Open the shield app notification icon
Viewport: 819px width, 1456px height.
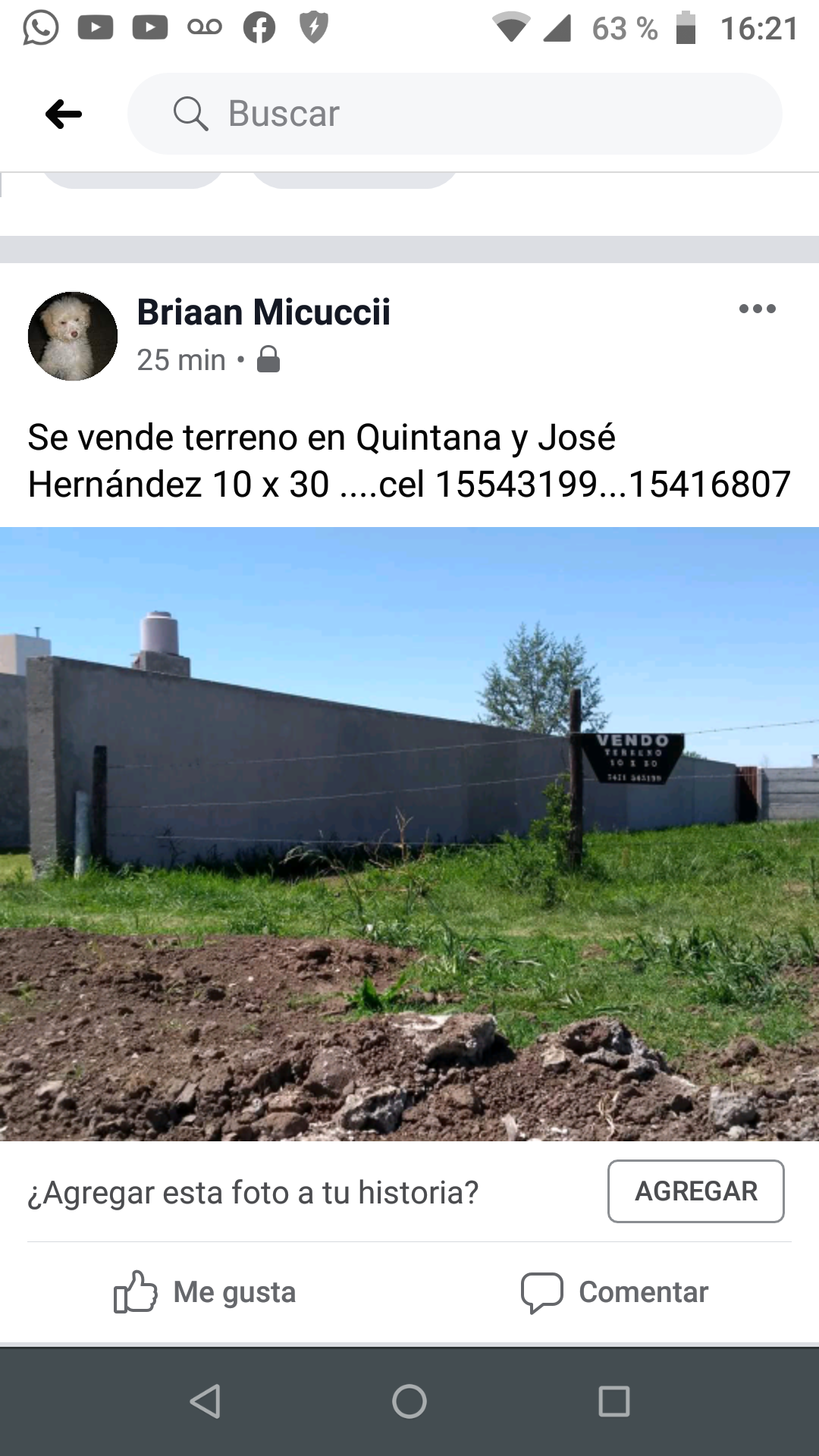tap(315, 28)
